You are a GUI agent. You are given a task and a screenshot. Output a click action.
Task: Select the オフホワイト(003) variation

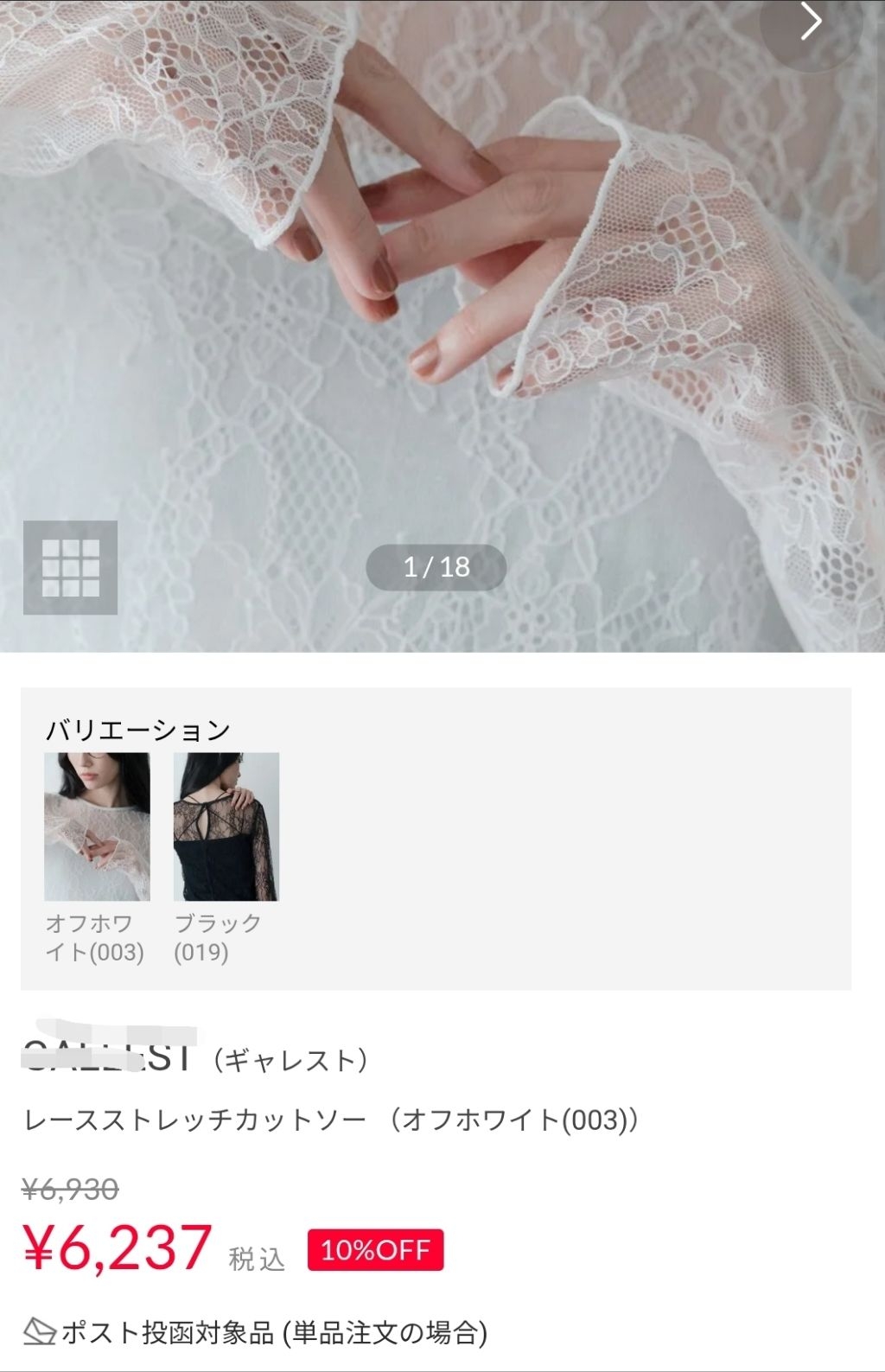pos(97,827)
